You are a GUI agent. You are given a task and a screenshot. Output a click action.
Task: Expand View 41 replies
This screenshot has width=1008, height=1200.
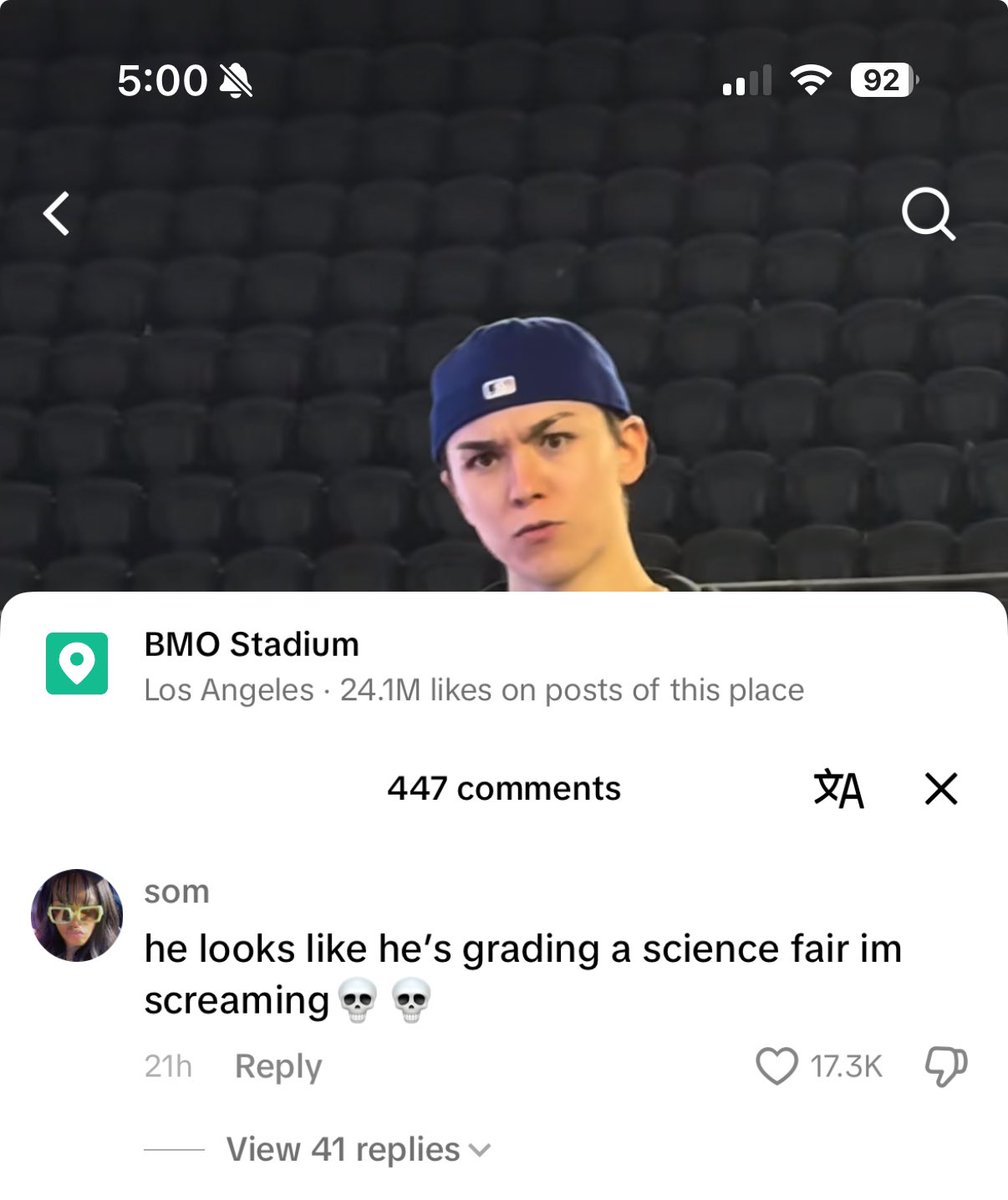358,1150
